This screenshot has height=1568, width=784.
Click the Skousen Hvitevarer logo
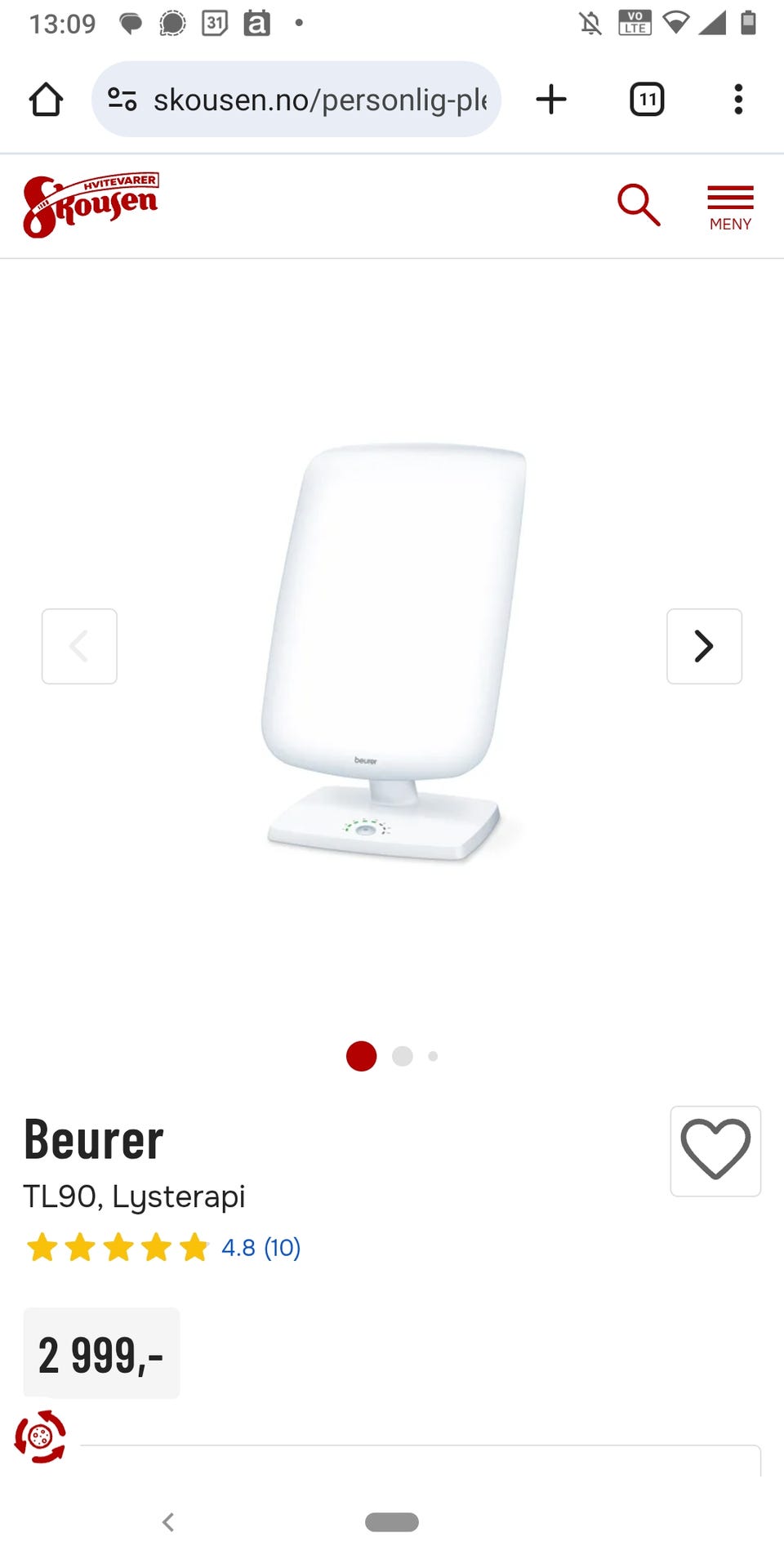coord(90,202)
